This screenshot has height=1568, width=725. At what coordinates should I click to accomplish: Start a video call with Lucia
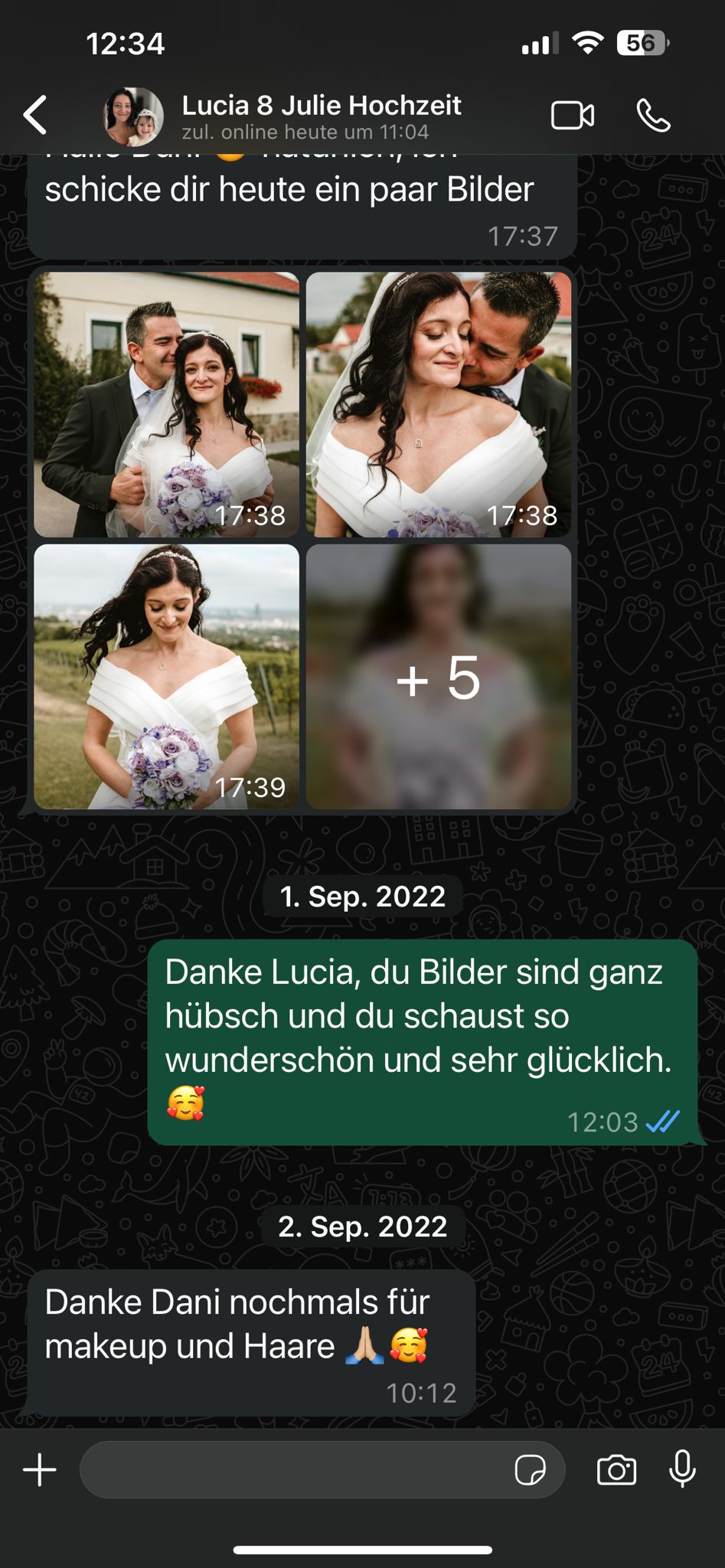(572, 116)
